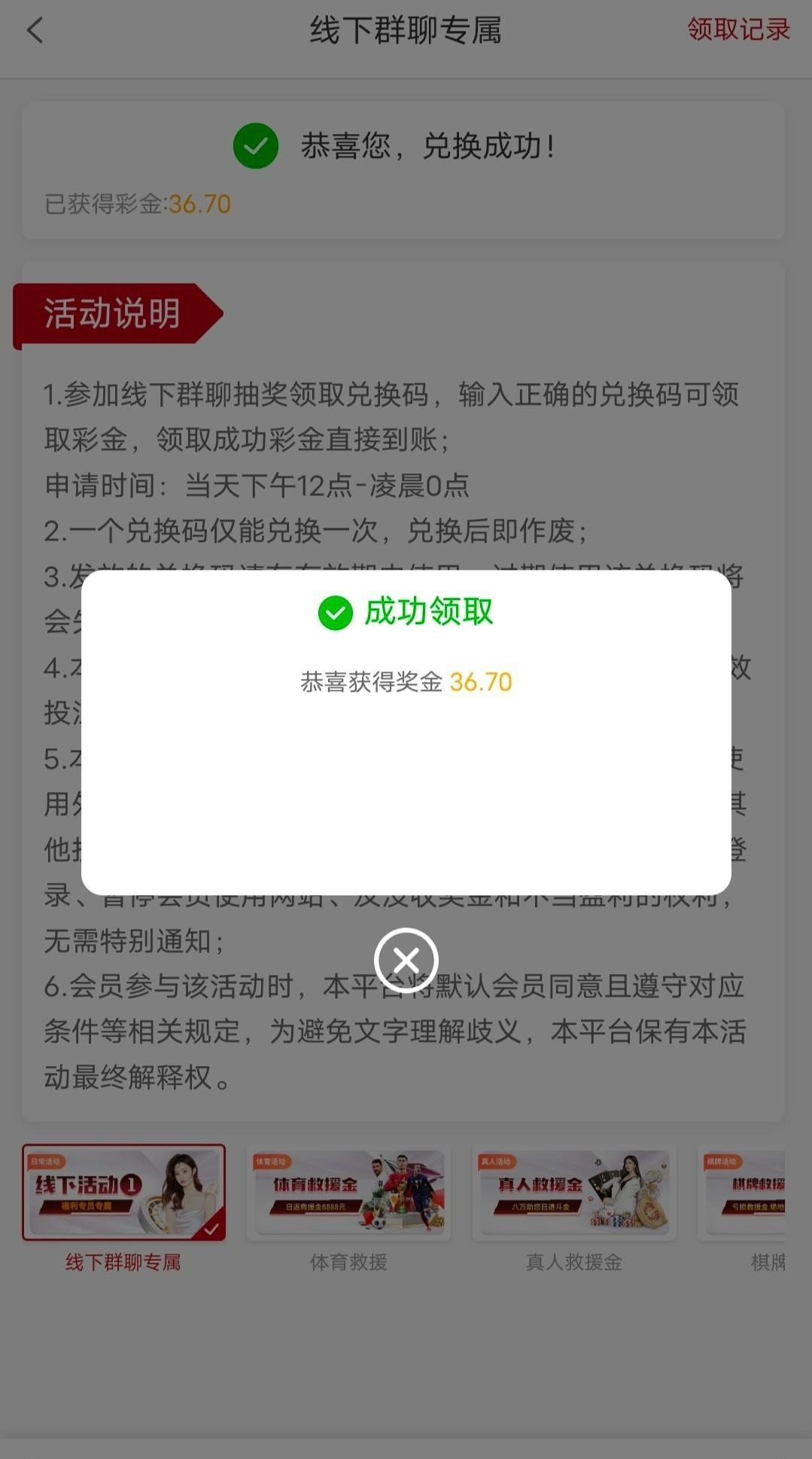The height and width of the screenshot is (1459, 812).
Task: Close the 成功领取 popup dialog
Action: point(406,961)
